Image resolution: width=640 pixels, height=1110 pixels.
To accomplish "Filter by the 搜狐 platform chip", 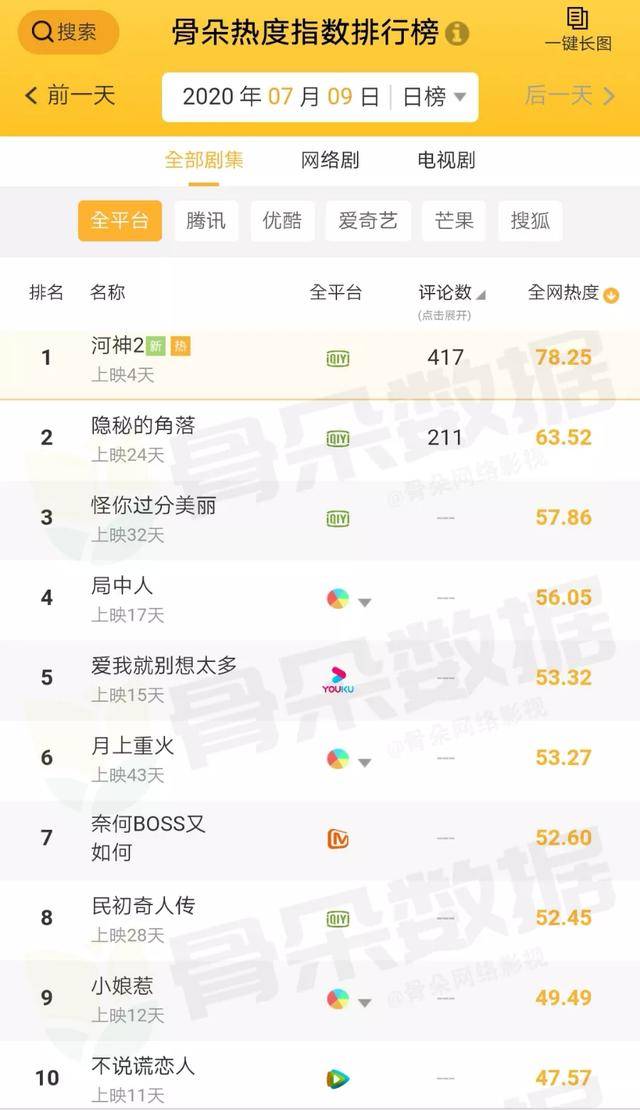I will [x=530, y=221].
